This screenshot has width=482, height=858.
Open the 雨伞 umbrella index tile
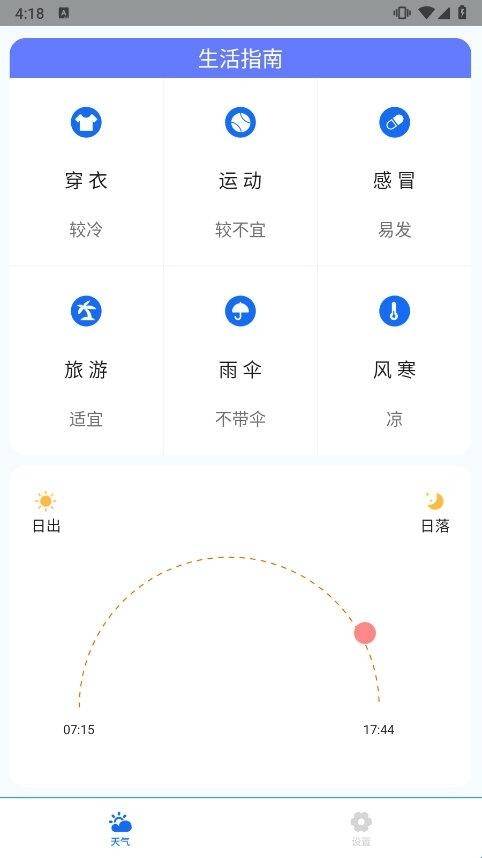[240, 361]
